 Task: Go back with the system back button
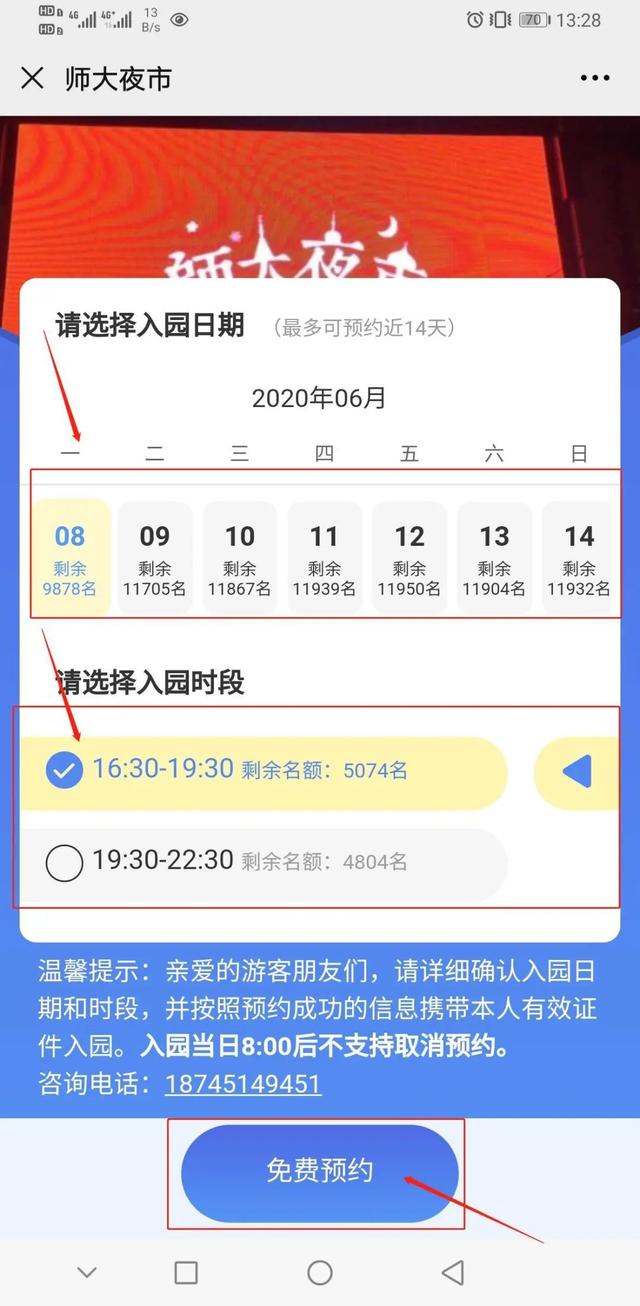point(452,1272)
